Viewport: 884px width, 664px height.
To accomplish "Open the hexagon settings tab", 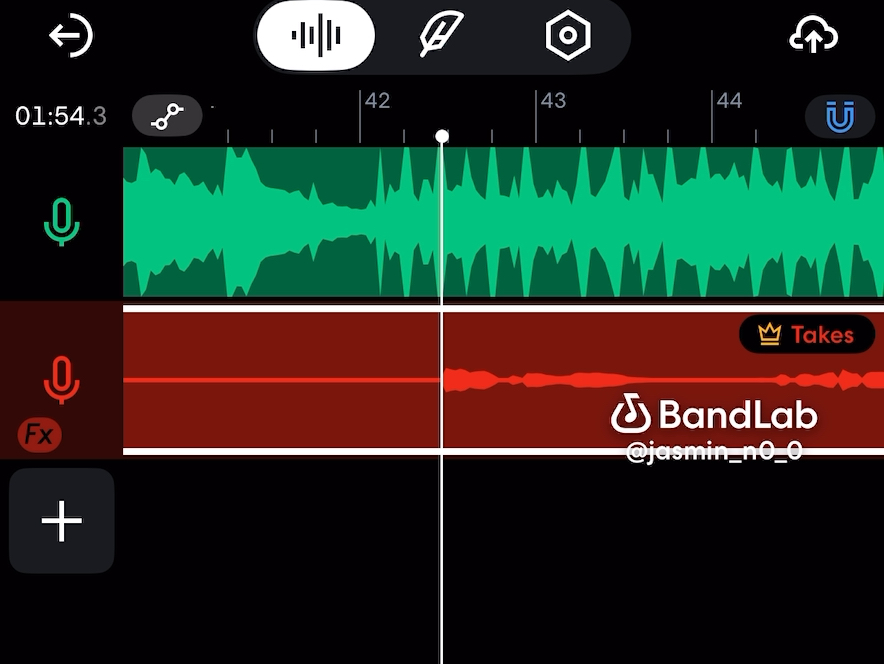I will (567, 37).
